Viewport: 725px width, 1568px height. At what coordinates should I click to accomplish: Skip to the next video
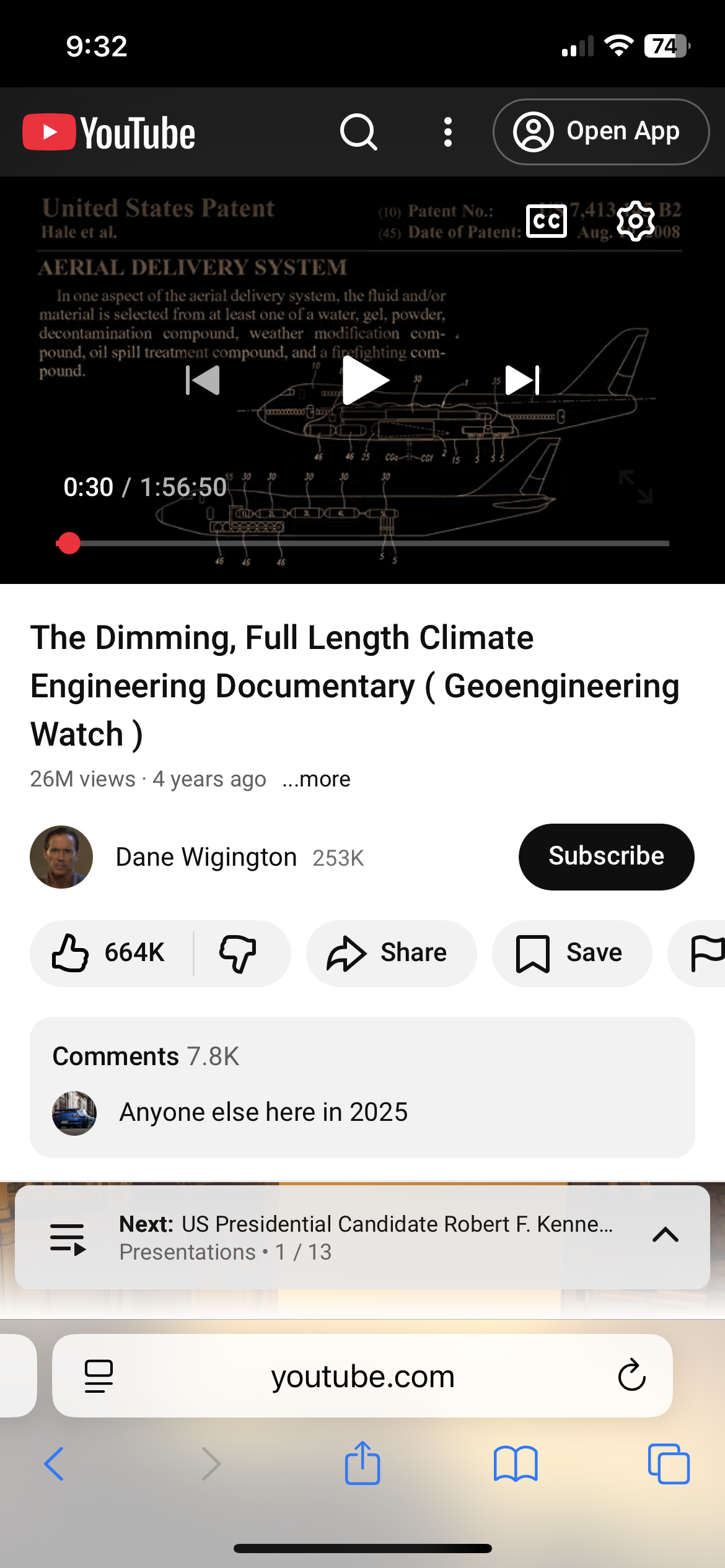point(522,380)
